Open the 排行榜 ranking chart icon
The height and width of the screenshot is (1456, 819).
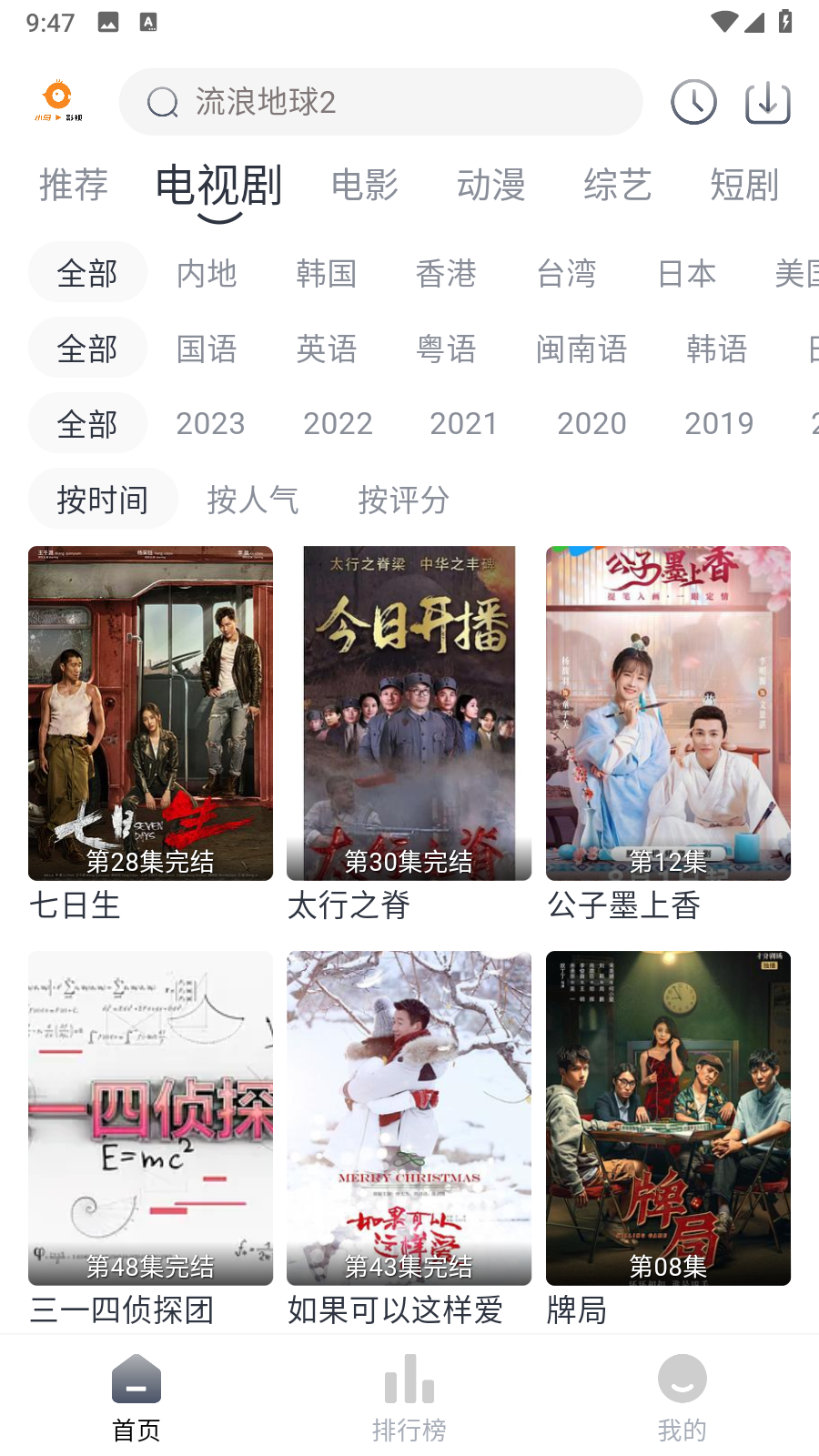[x=409, y=1379]
